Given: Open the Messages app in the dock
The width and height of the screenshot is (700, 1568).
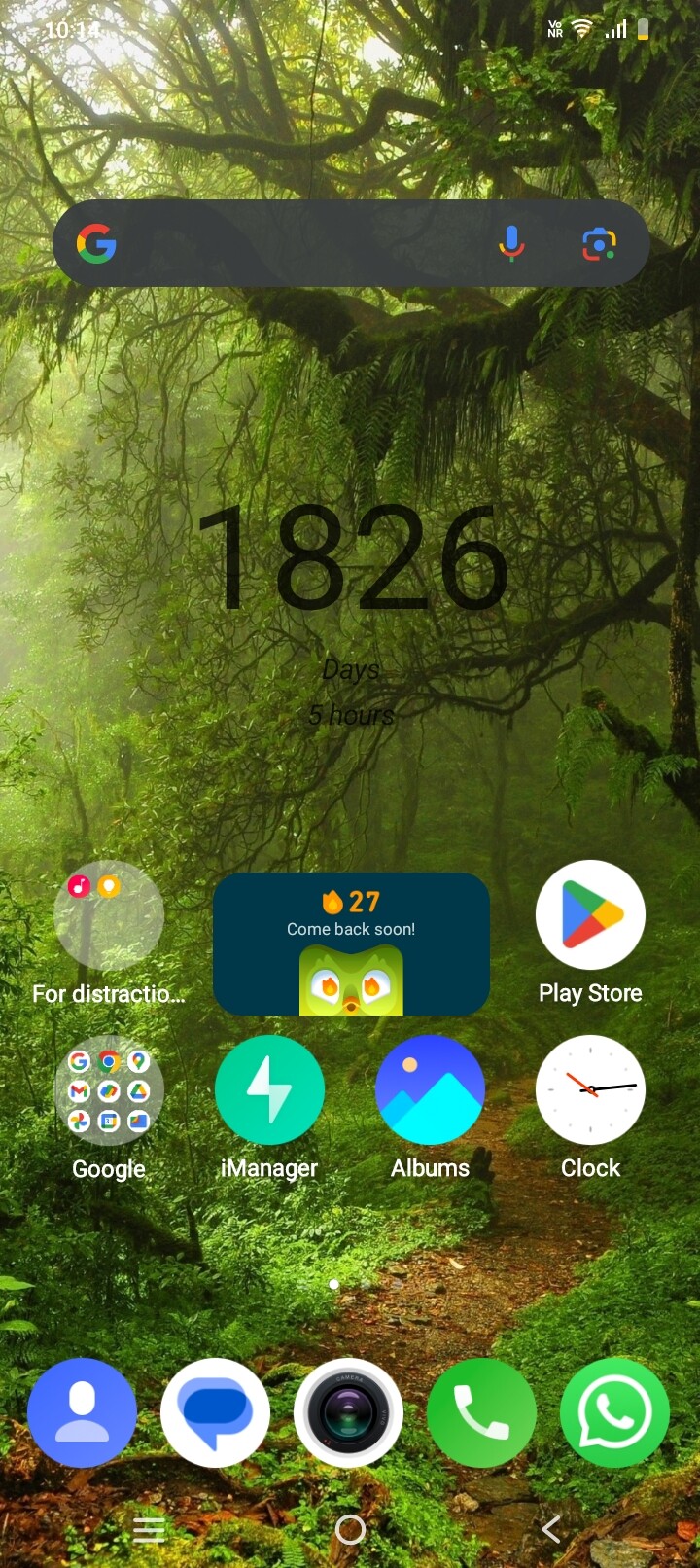Looking at the screenshot, I should pyautogui.click(x=215, y=1412).
